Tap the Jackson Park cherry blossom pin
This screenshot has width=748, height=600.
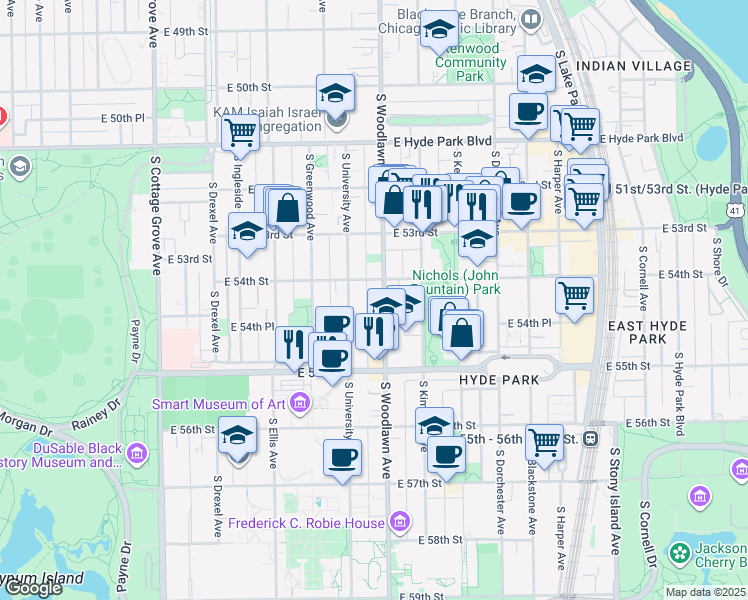680,553
